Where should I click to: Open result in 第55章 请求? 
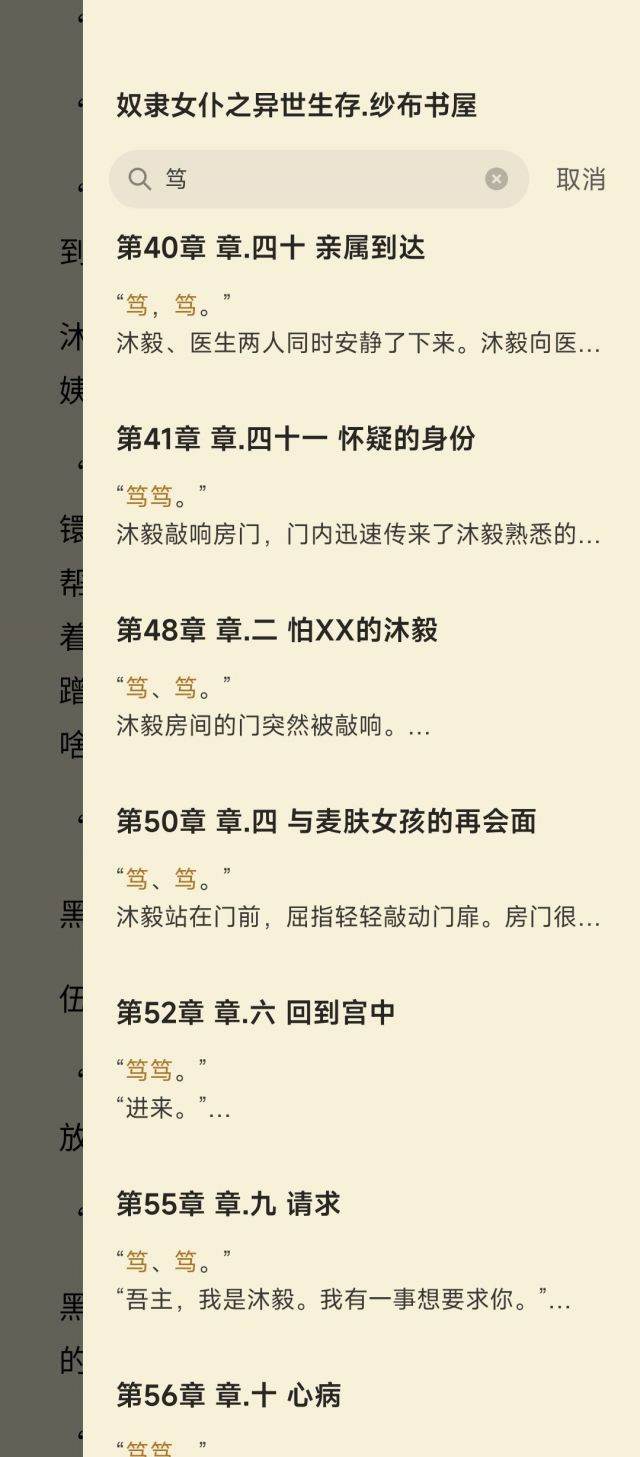[x=358, y=1252]
